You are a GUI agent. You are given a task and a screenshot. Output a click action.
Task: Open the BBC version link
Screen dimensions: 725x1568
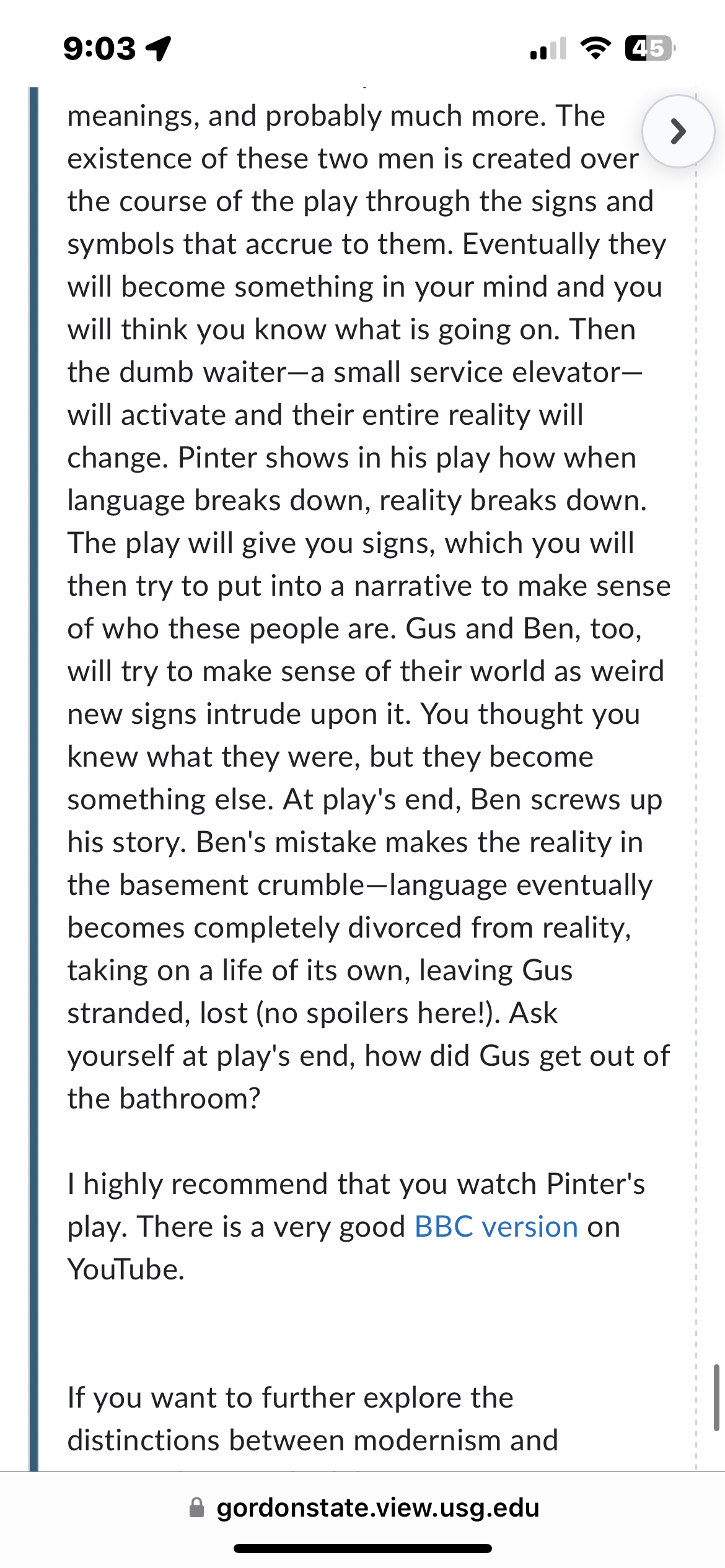(x=496, y=1227)
